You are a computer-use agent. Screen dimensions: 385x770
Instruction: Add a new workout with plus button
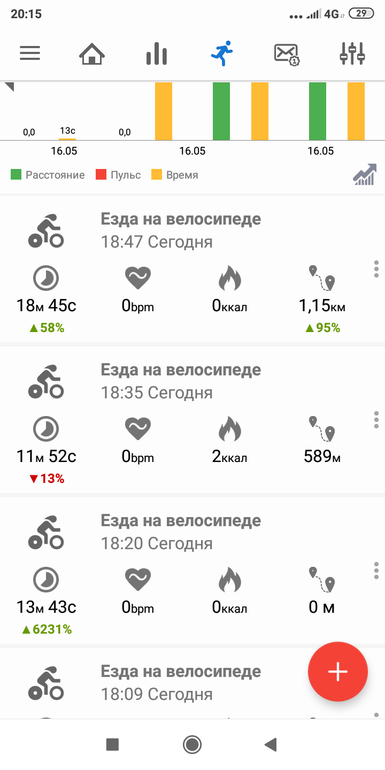[338, 671]
